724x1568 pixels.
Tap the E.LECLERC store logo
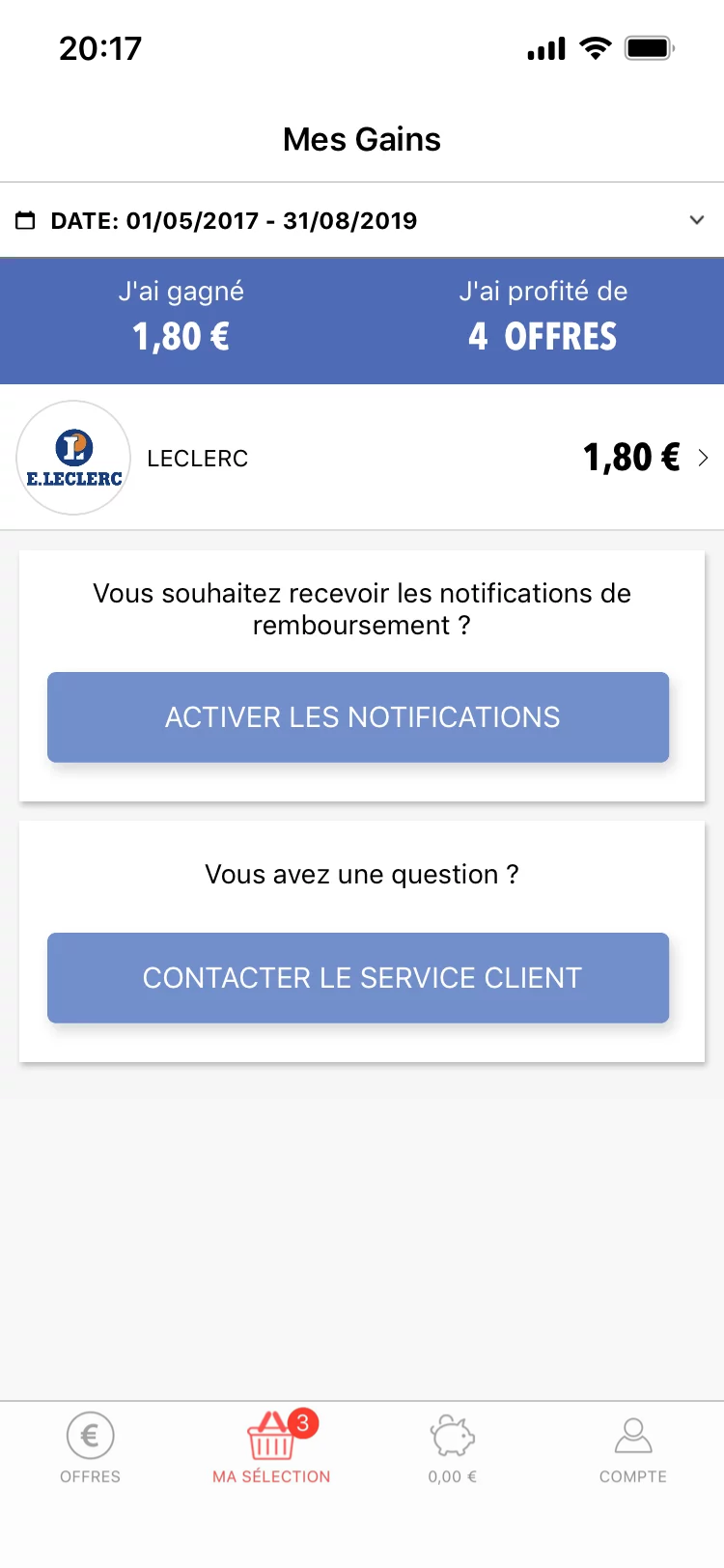[x=73, y=458]
